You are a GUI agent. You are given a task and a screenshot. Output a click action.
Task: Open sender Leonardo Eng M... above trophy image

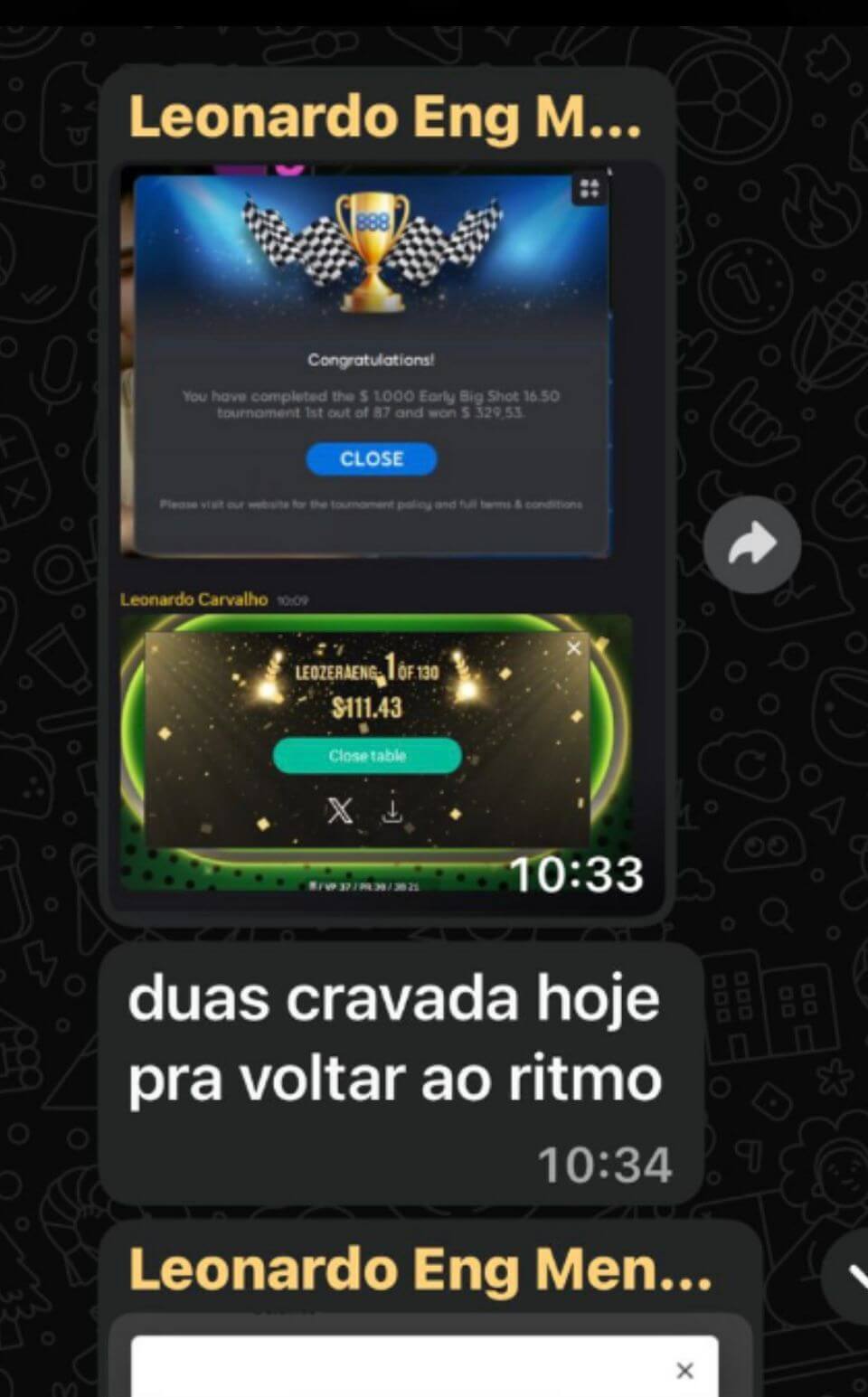tap(384, 118)
